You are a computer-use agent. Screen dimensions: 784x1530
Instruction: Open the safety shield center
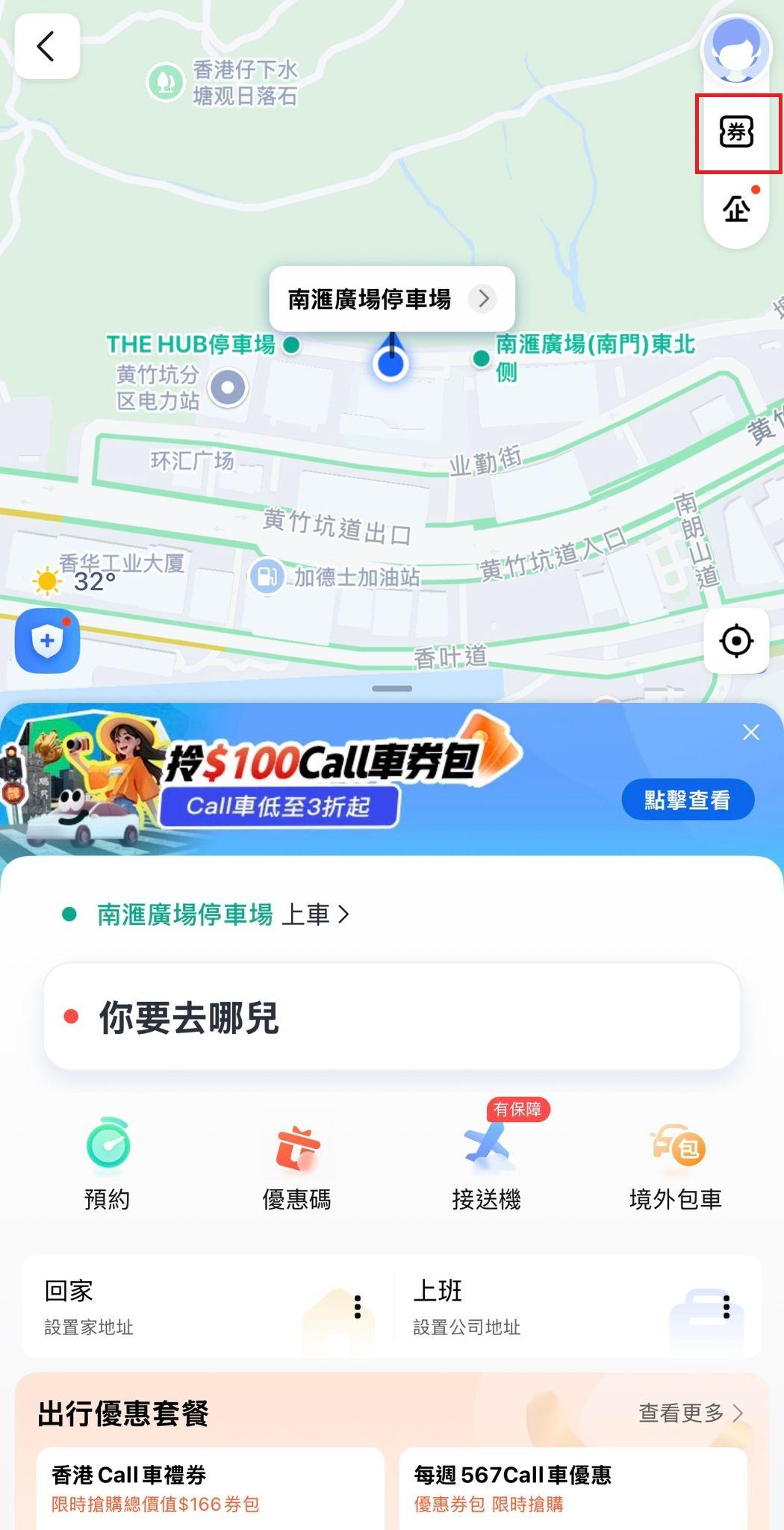coord(47,641)
